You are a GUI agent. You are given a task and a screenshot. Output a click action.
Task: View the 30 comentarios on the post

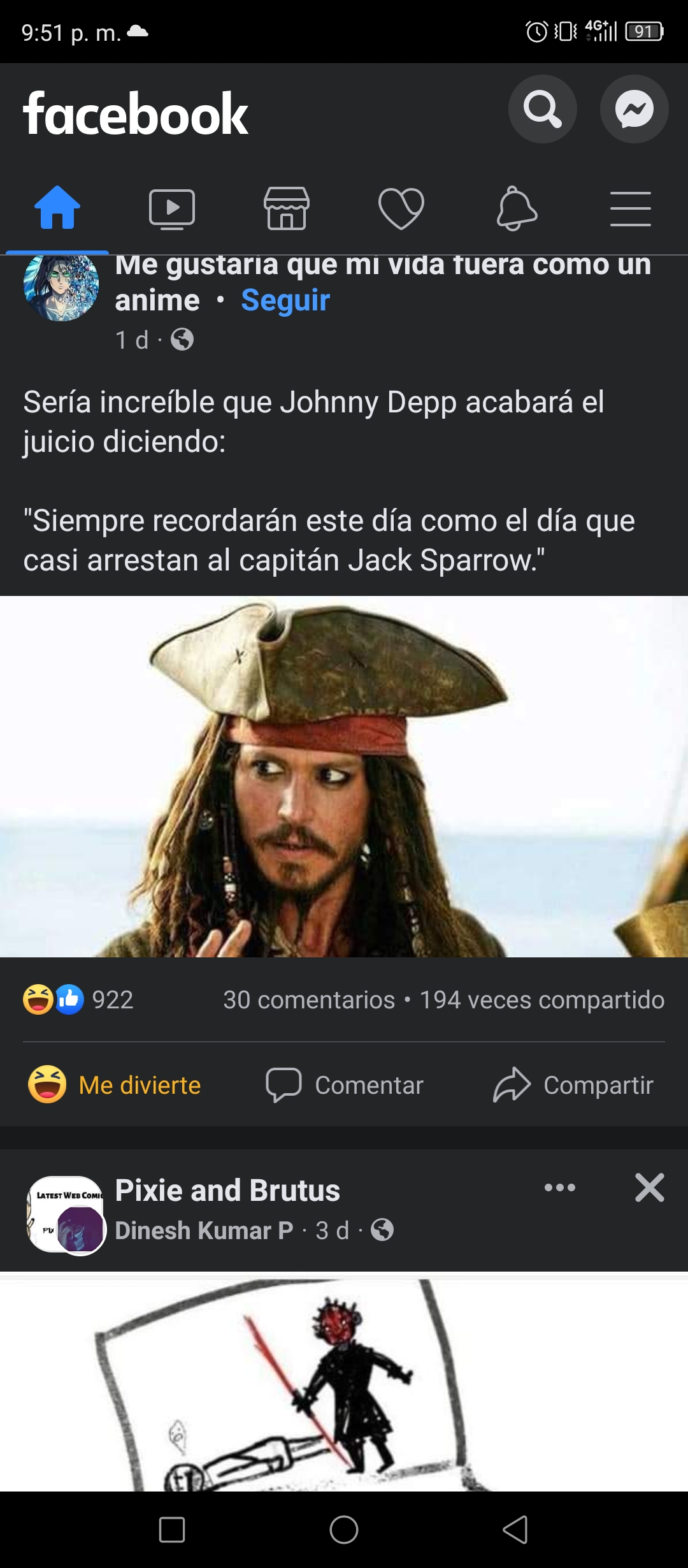[309, 999]
